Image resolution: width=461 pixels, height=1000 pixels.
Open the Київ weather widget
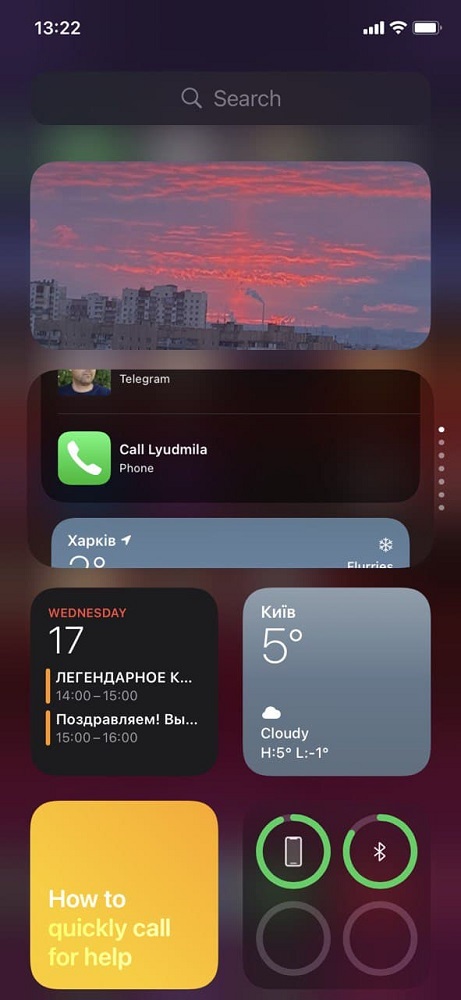(x=337, y=681)
